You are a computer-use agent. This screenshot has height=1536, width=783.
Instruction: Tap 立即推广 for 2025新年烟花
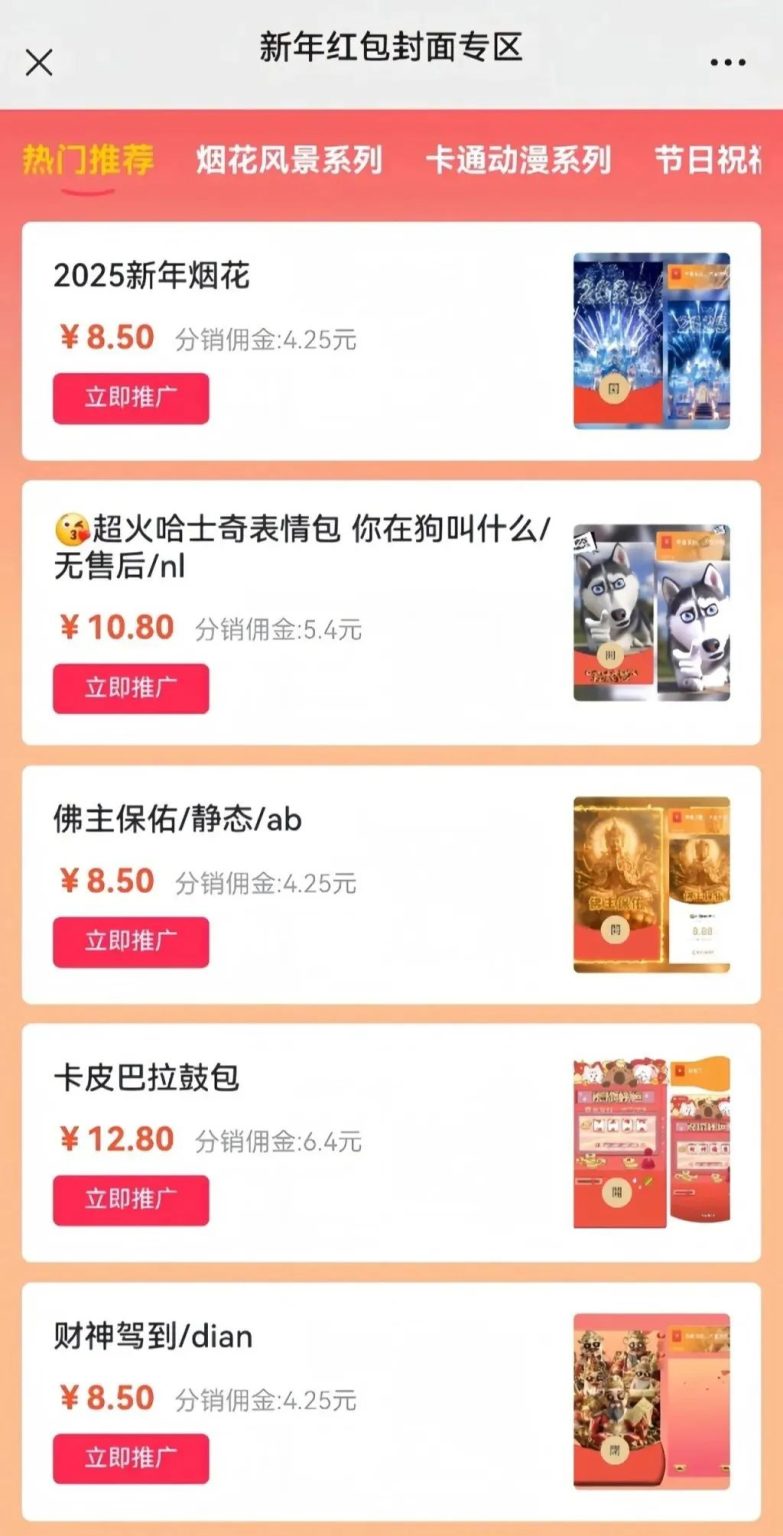[x=131, y=398]
